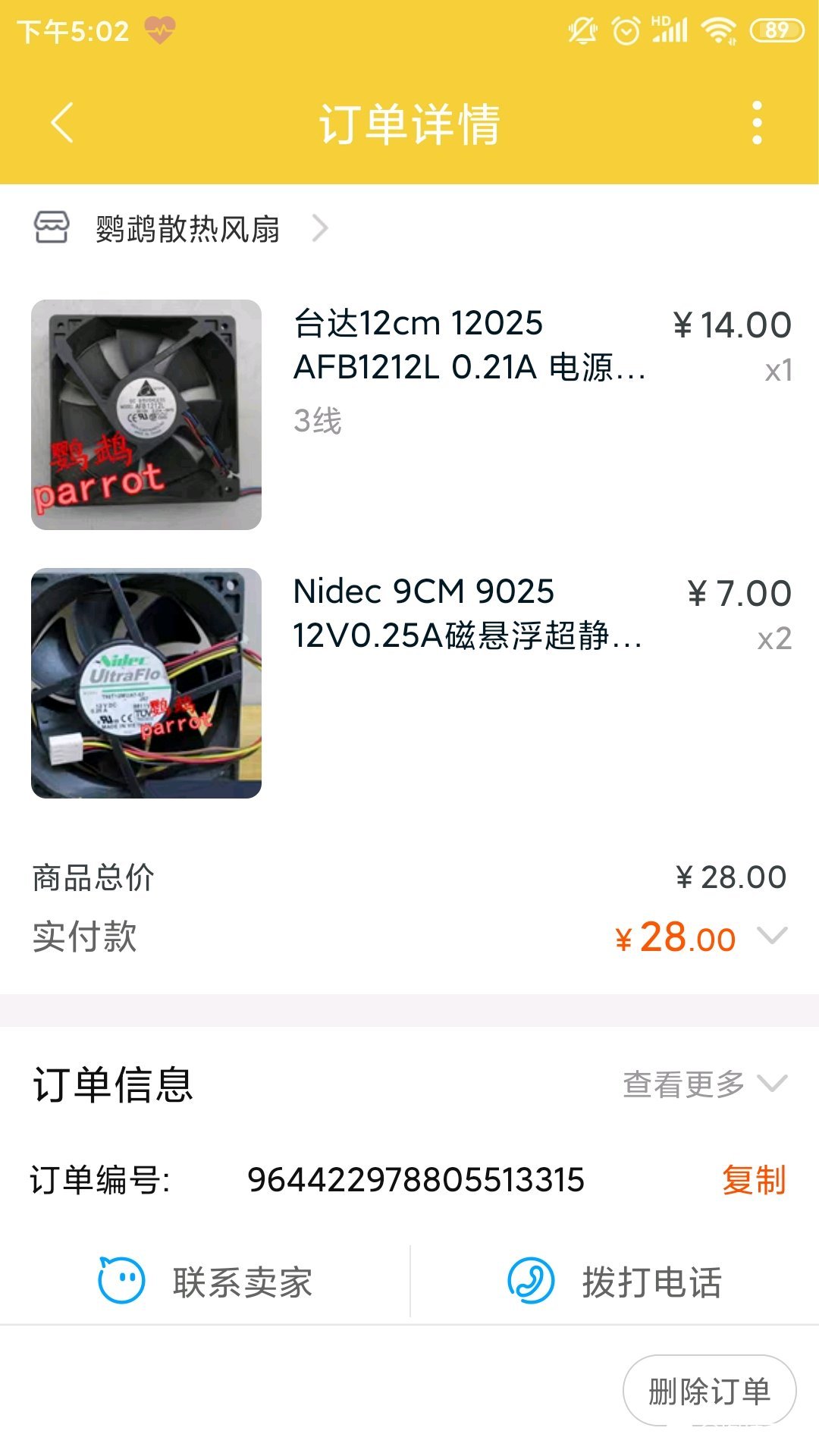Tap 拨打电话 to call the seller
This screenshot has width=819, height=1456.
click(x=614, y=1282)
